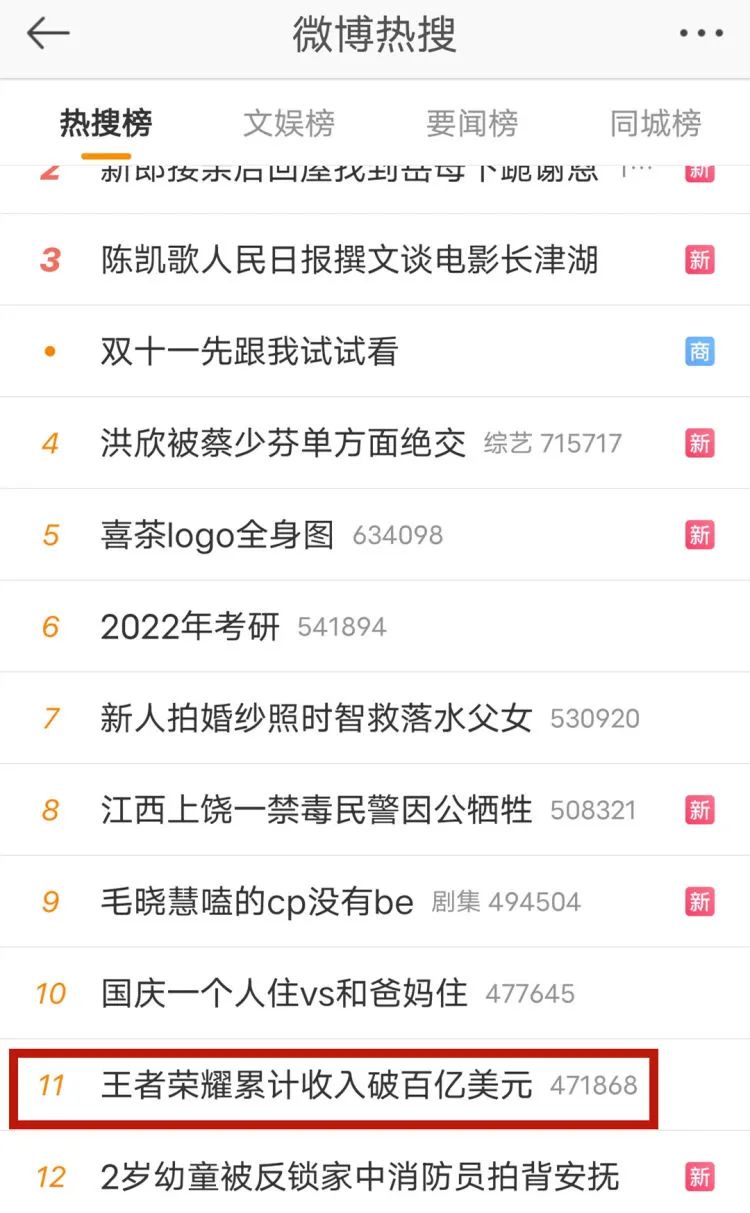Select the 热搜榜 tab

point(106,124)
